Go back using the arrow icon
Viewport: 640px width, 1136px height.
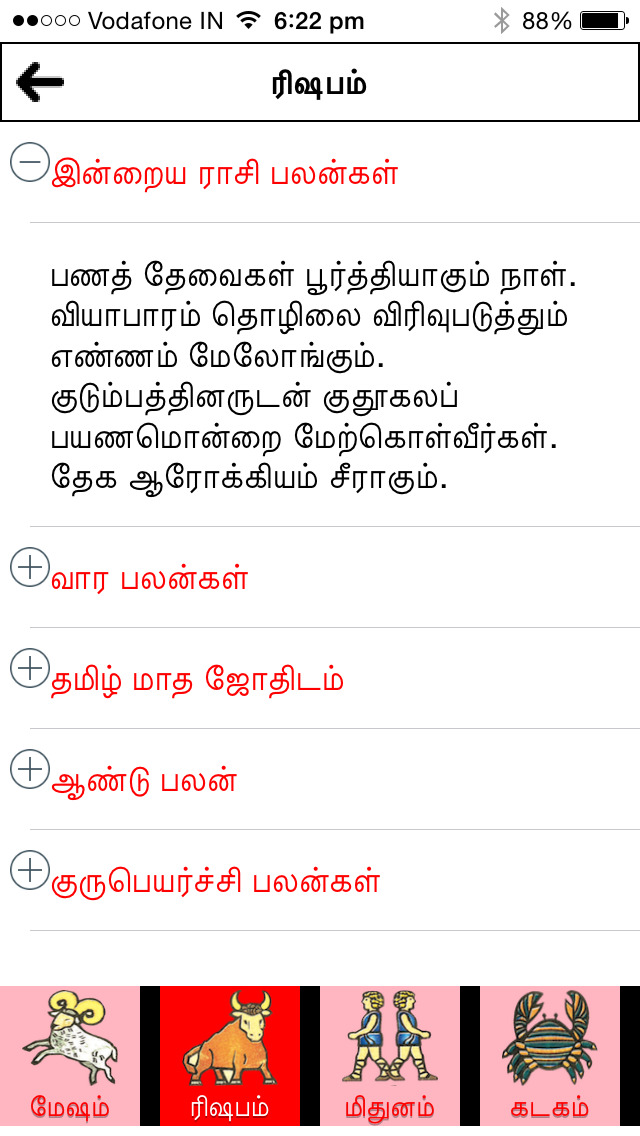point(40,81)
